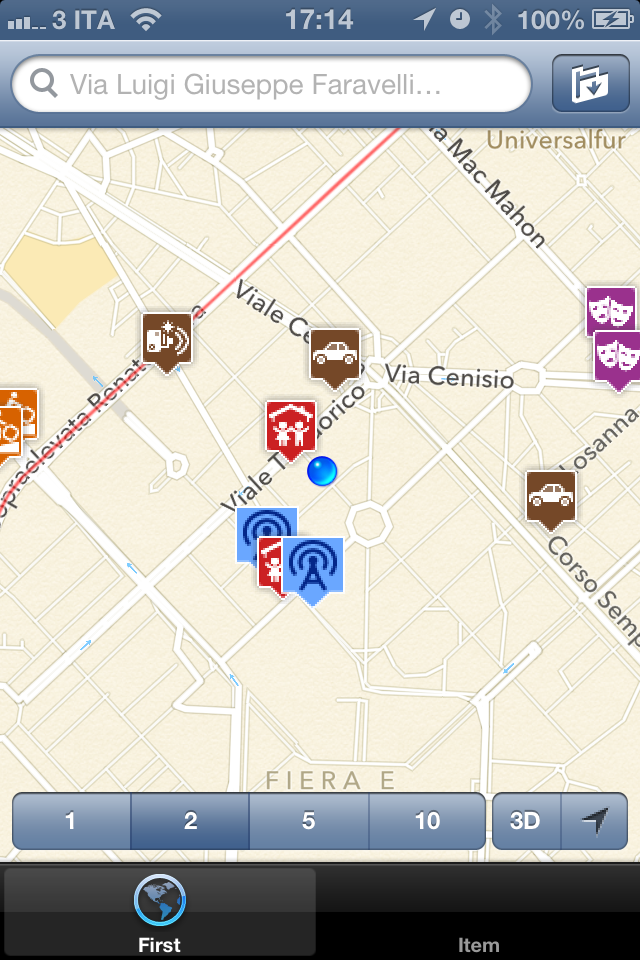Center map using location arrow button

(x=594, y=820)
